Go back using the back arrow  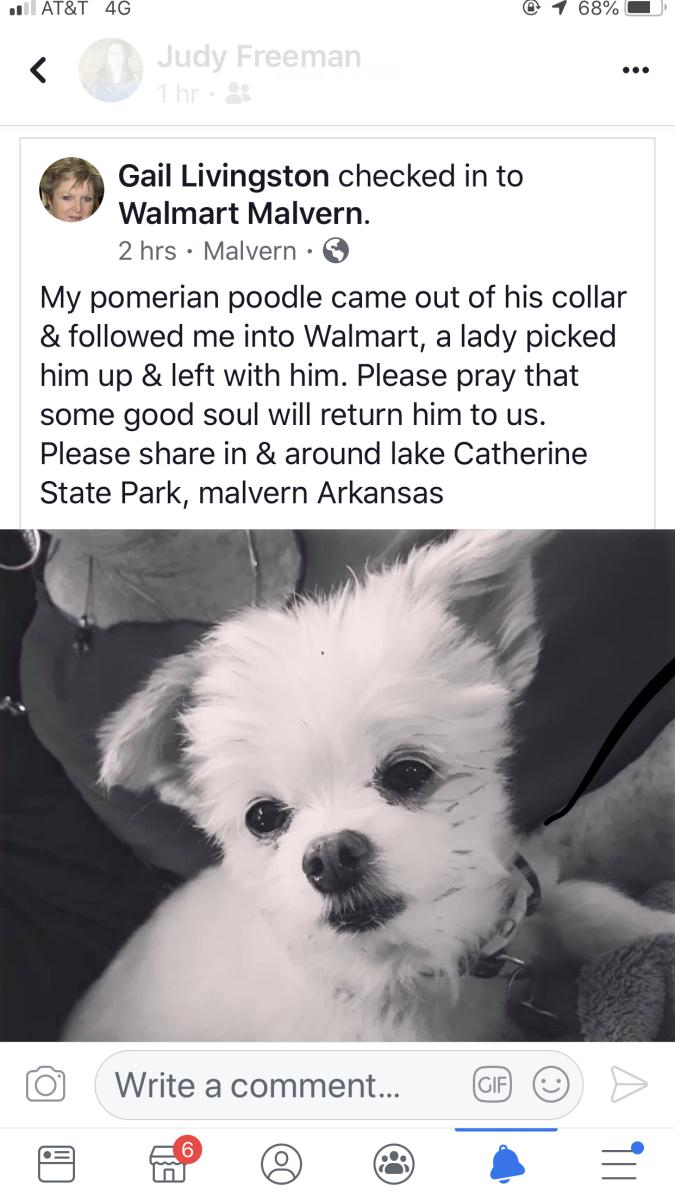38,70
